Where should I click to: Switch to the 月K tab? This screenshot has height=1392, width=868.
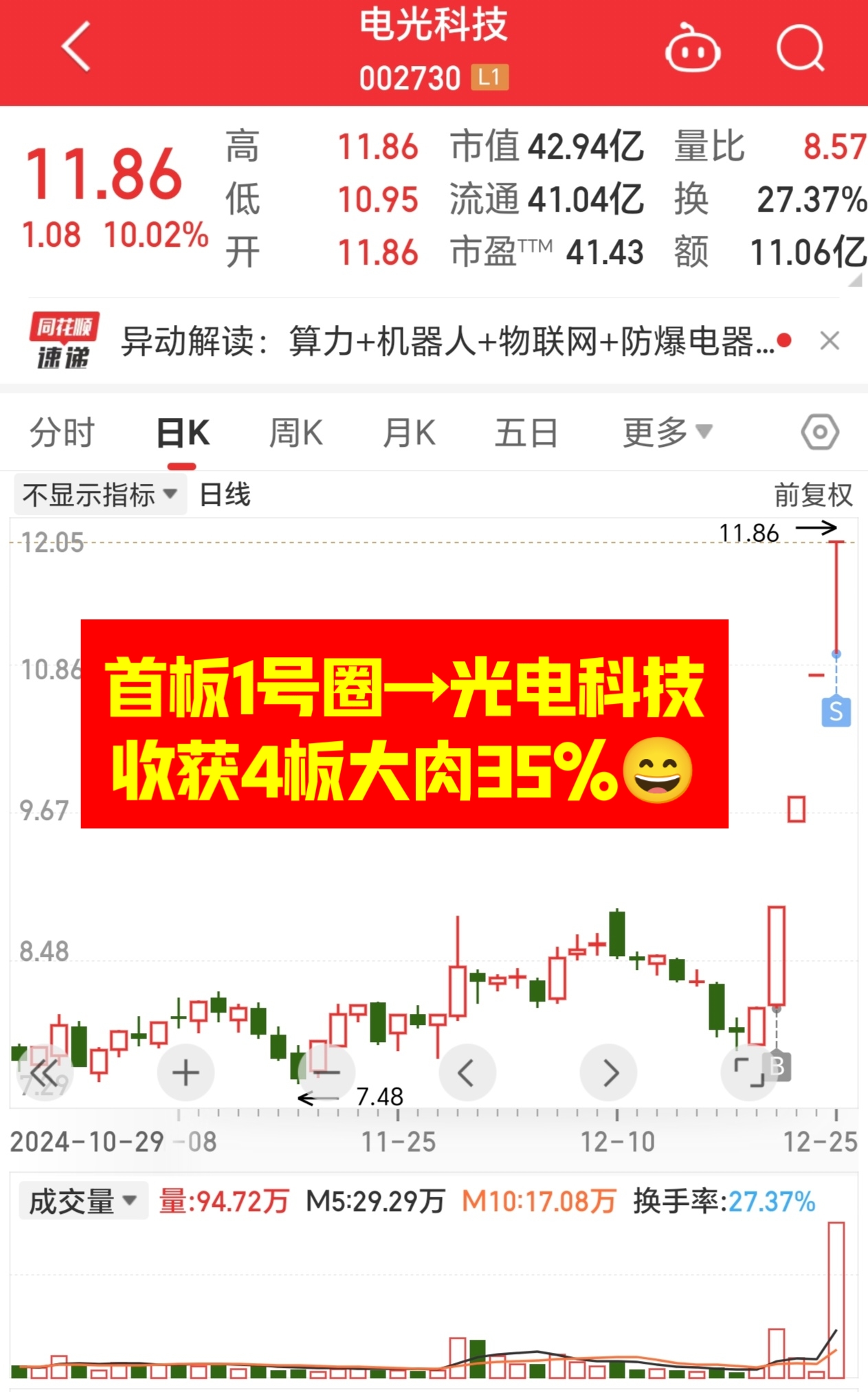coord(409,433)
